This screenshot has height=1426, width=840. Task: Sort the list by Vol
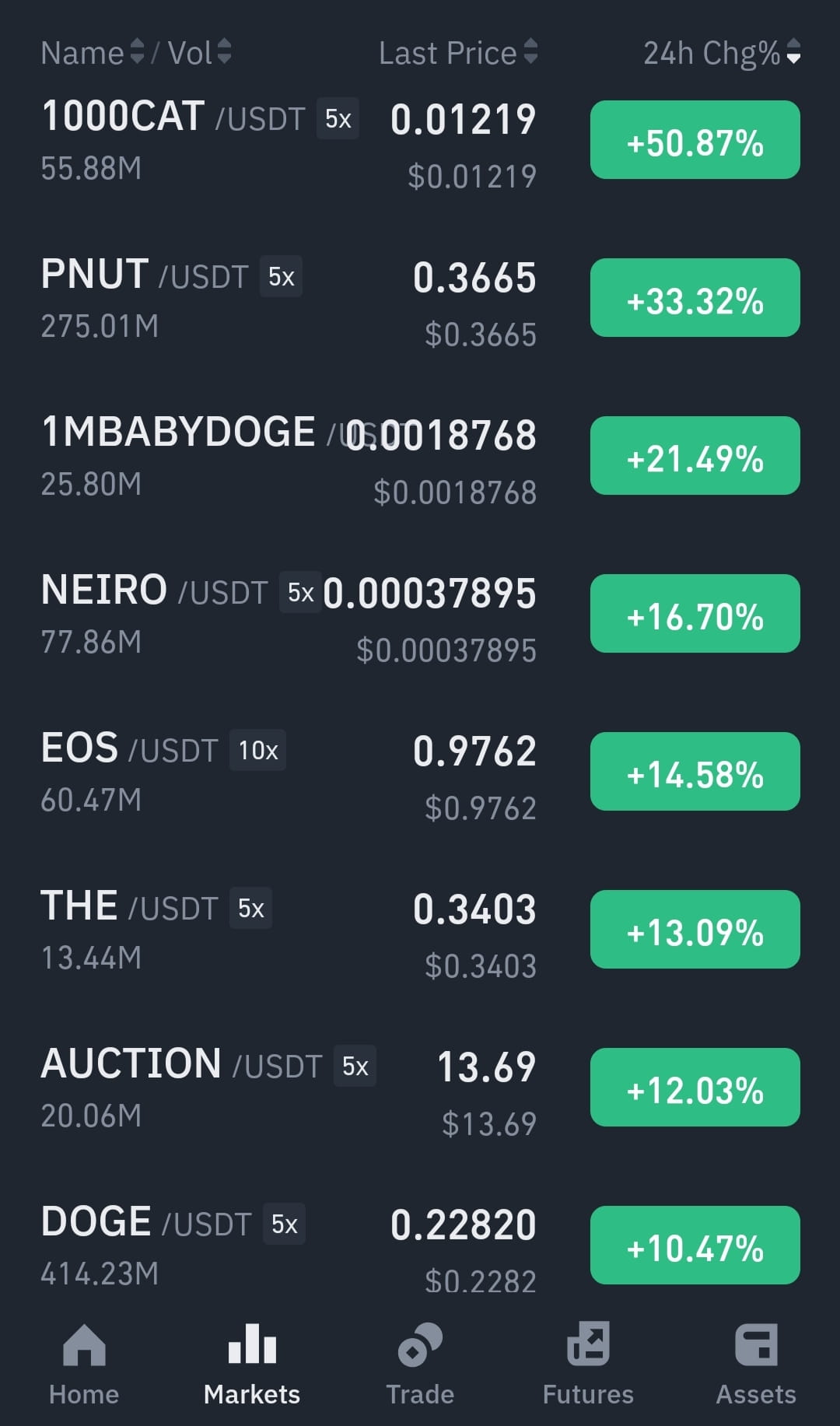click(x=200, y=53)
